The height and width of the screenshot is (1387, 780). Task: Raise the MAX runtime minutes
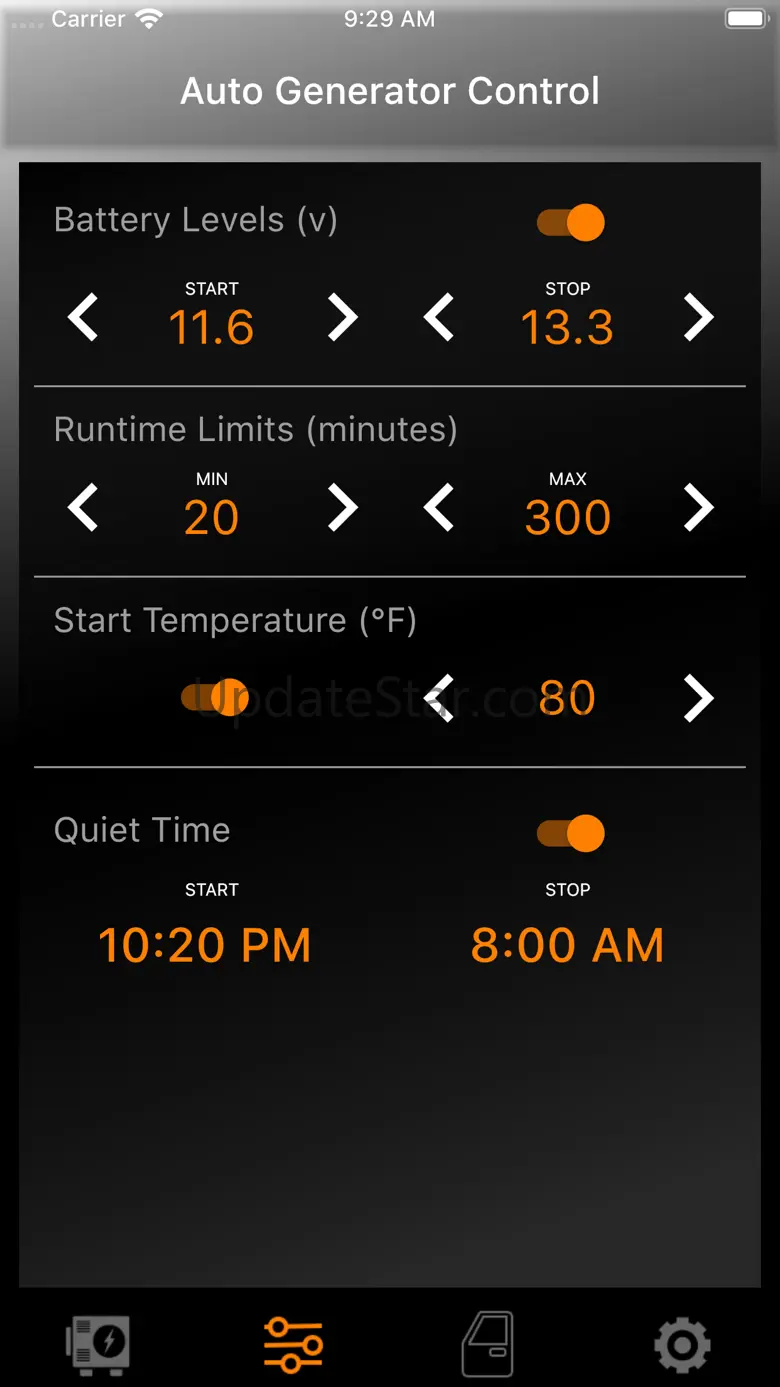698,508
